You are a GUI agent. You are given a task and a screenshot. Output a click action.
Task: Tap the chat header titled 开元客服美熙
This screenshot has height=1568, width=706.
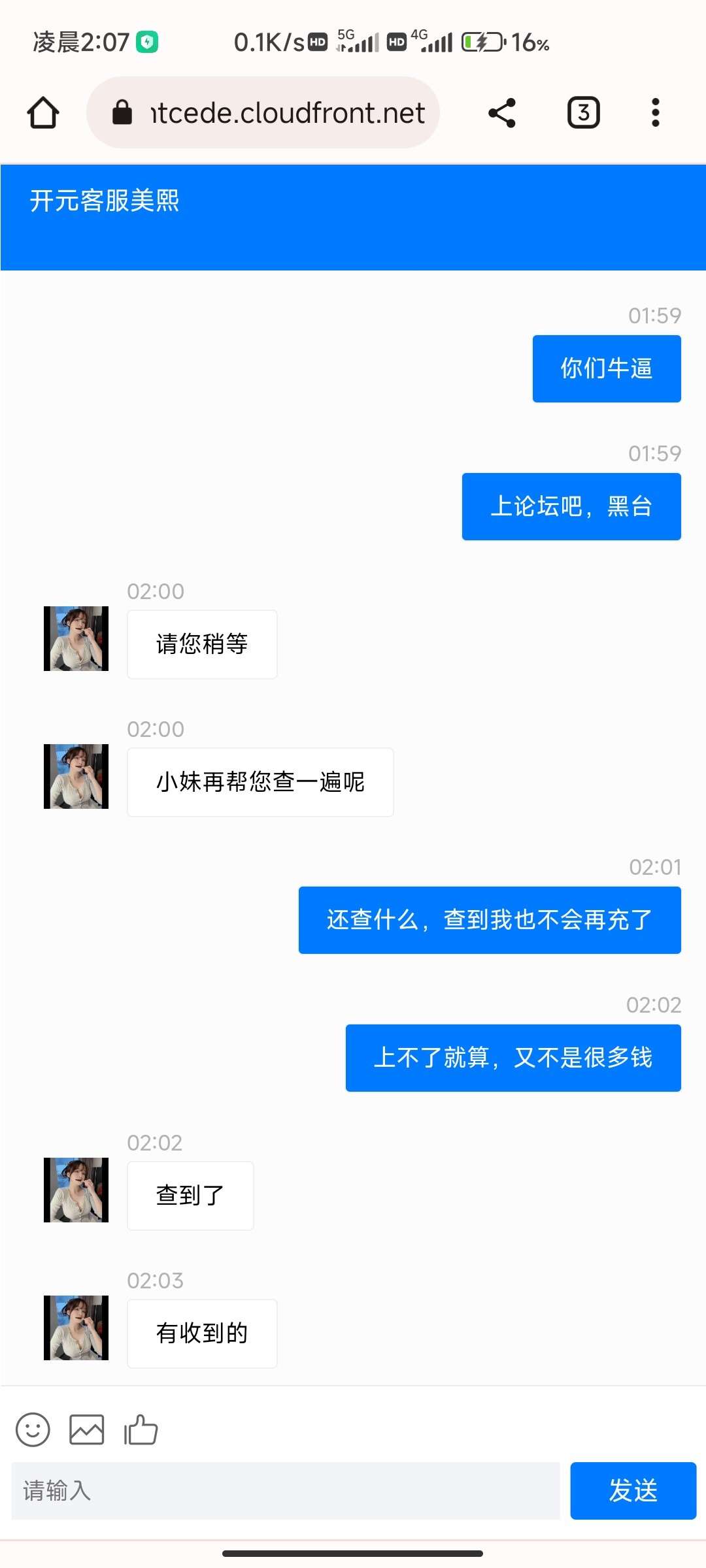pos(107,201)
